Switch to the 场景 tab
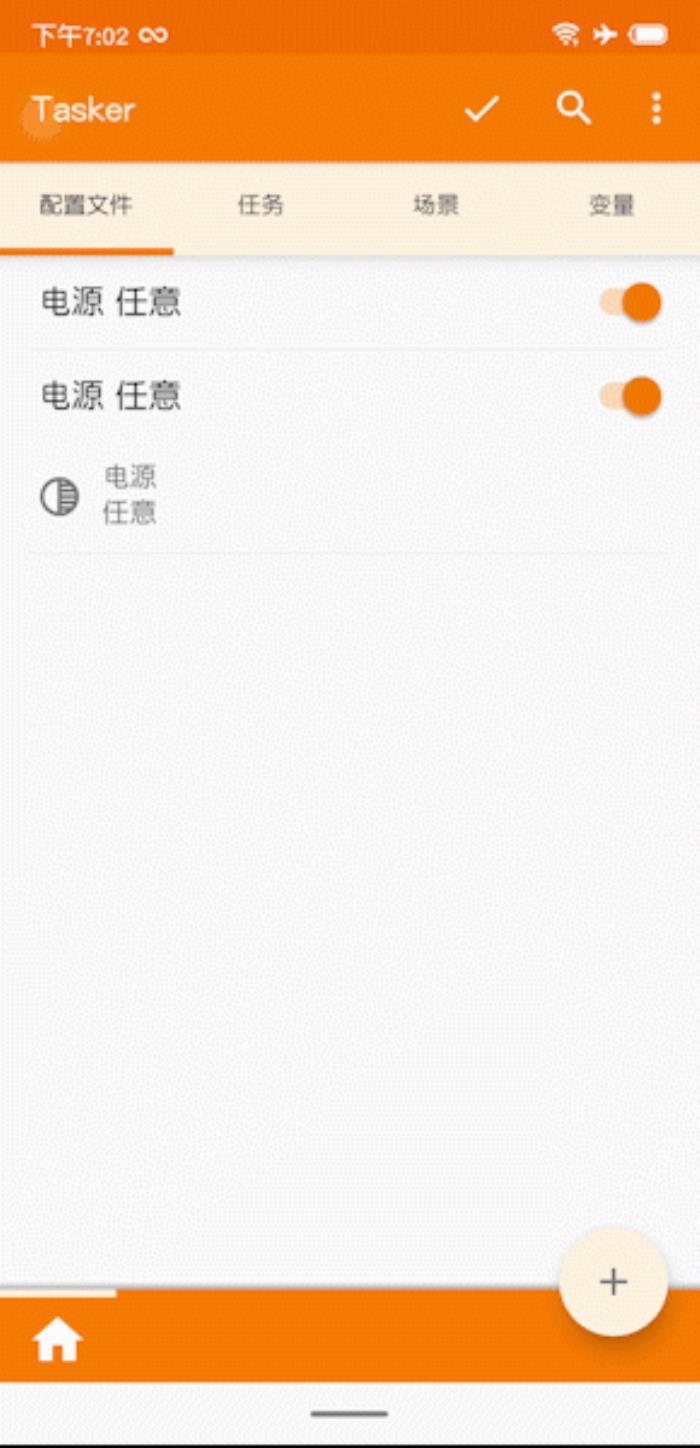The width and height of the screenshot is (700, 1448). coord(436,206)
